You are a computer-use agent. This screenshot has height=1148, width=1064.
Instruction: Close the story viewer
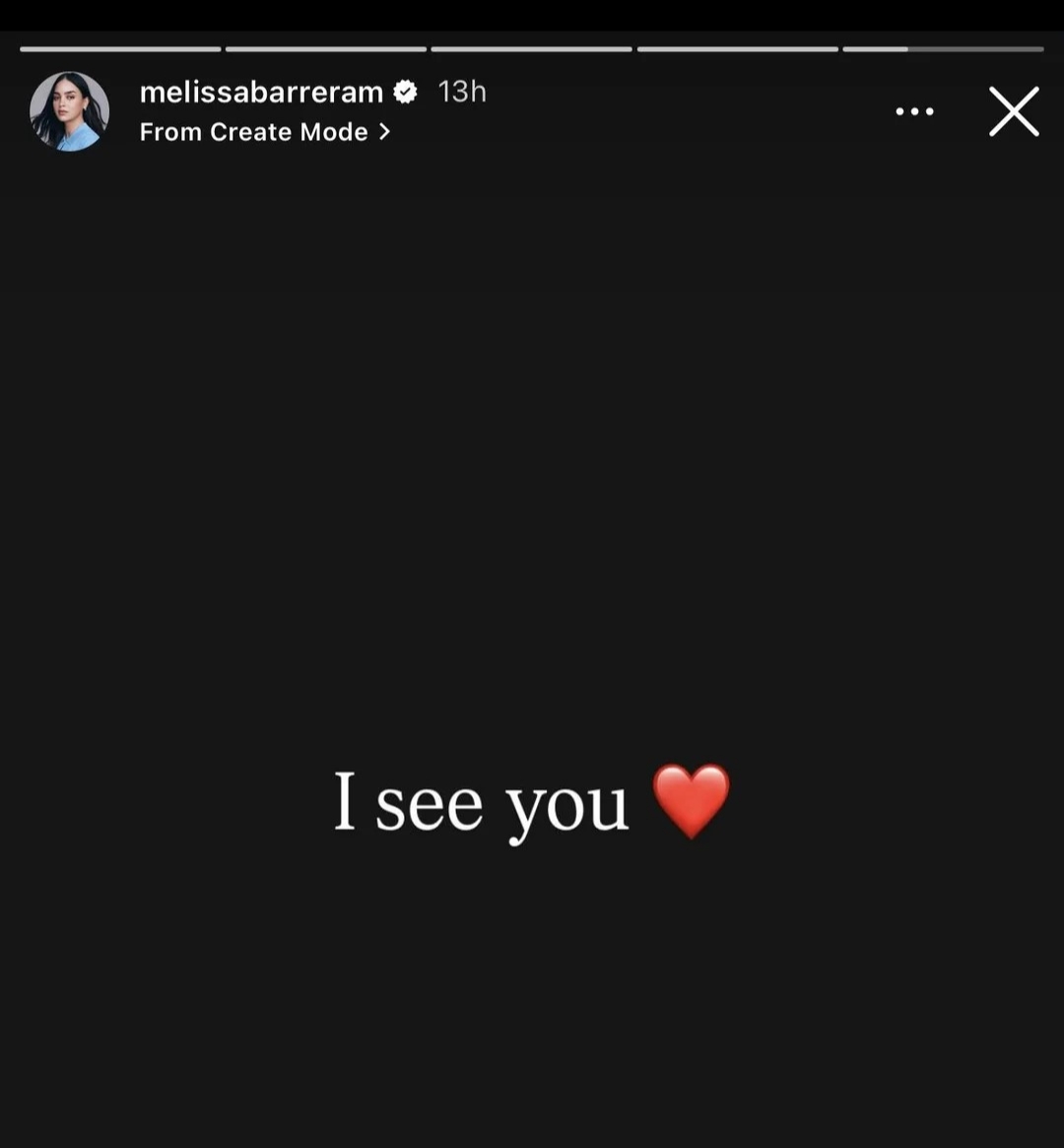(1014, 111)
